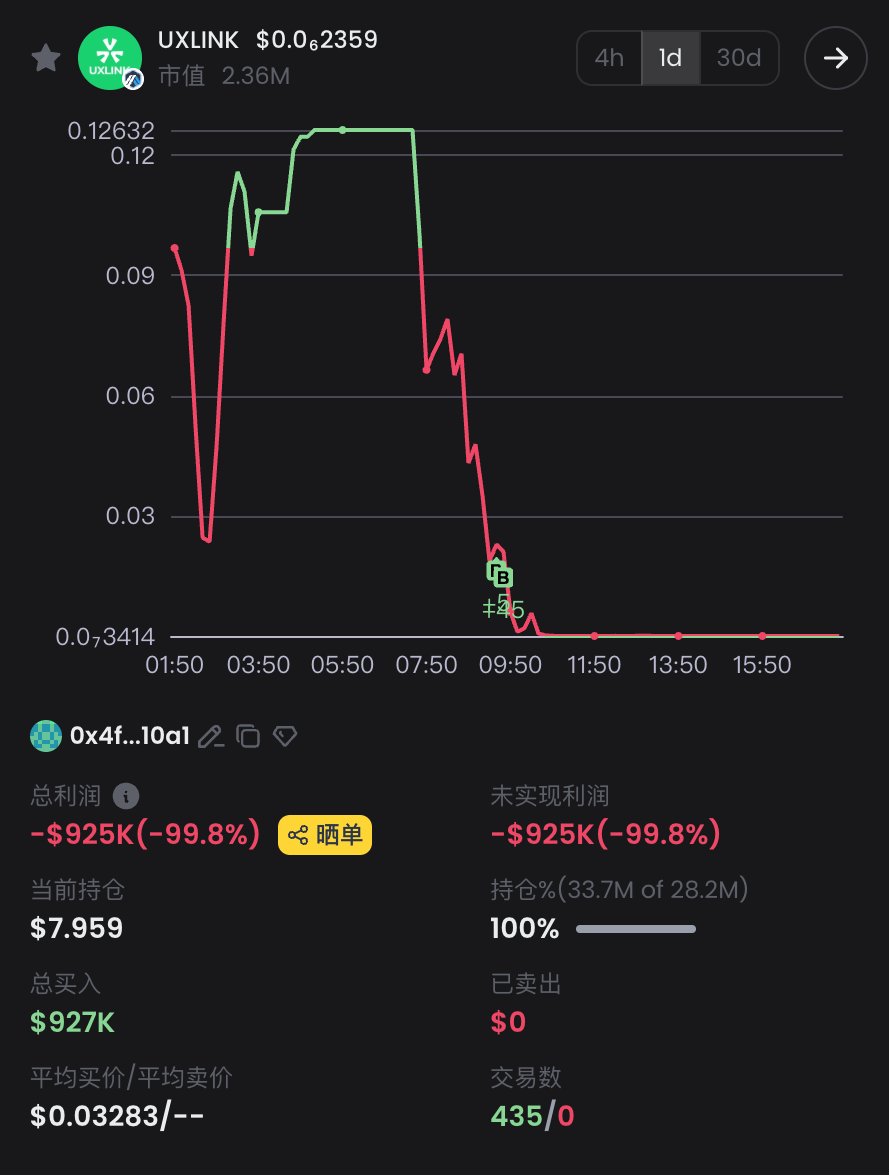Switch chart to 30d timeframe
This screenshot has width=890, height=1176.
tap(738, 58)
